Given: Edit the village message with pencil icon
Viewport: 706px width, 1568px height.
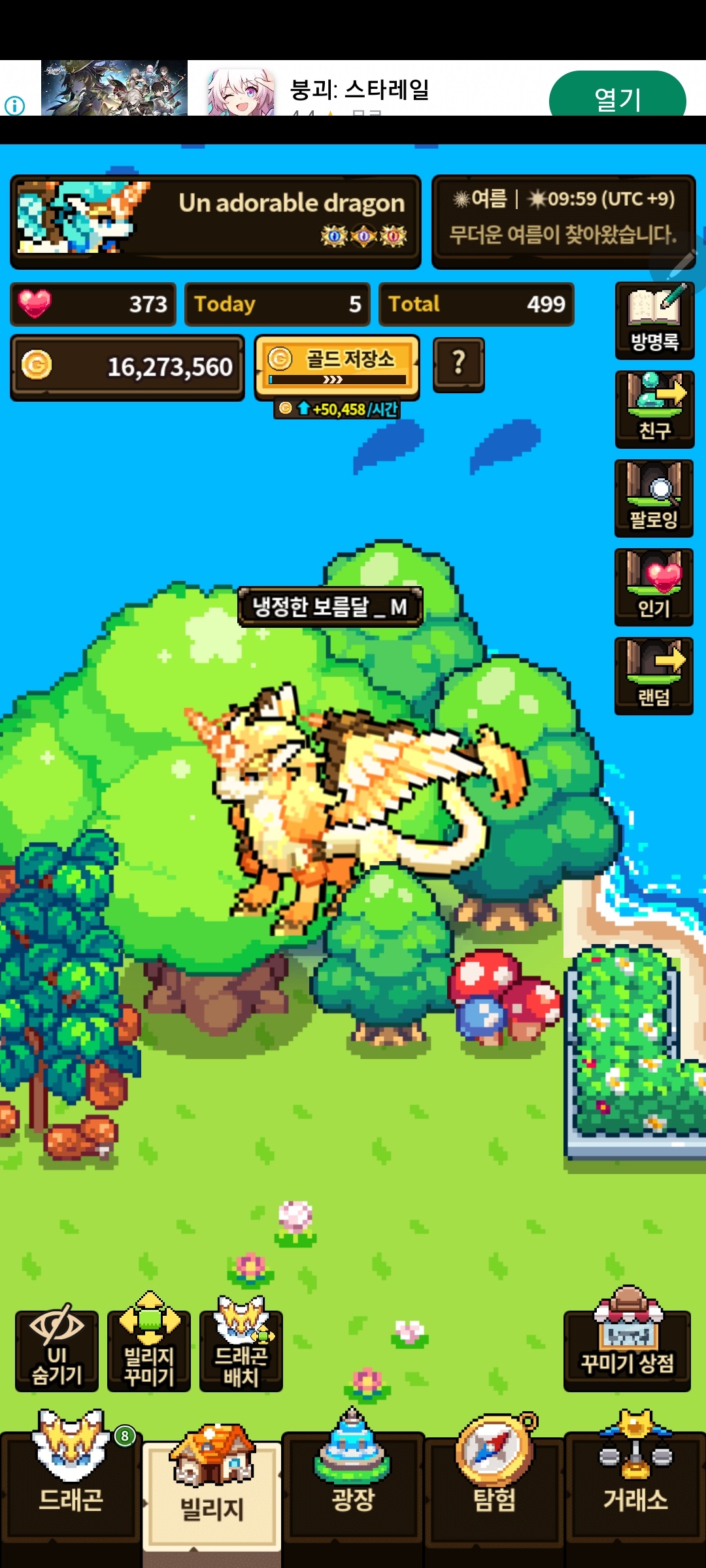Looking at the screenshot, I should coord(682,265).
